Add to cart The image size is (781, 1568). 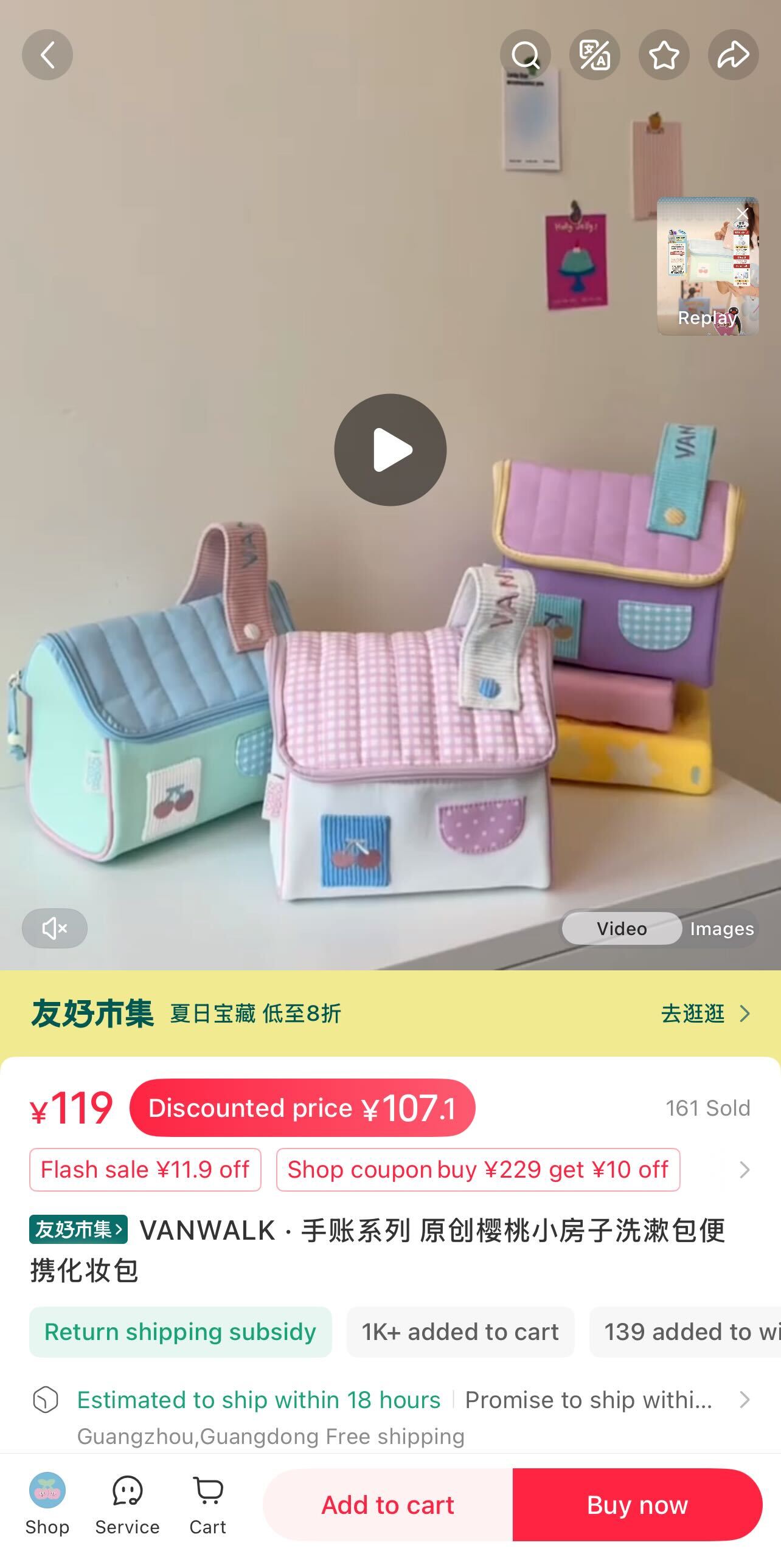point(387,1505)
